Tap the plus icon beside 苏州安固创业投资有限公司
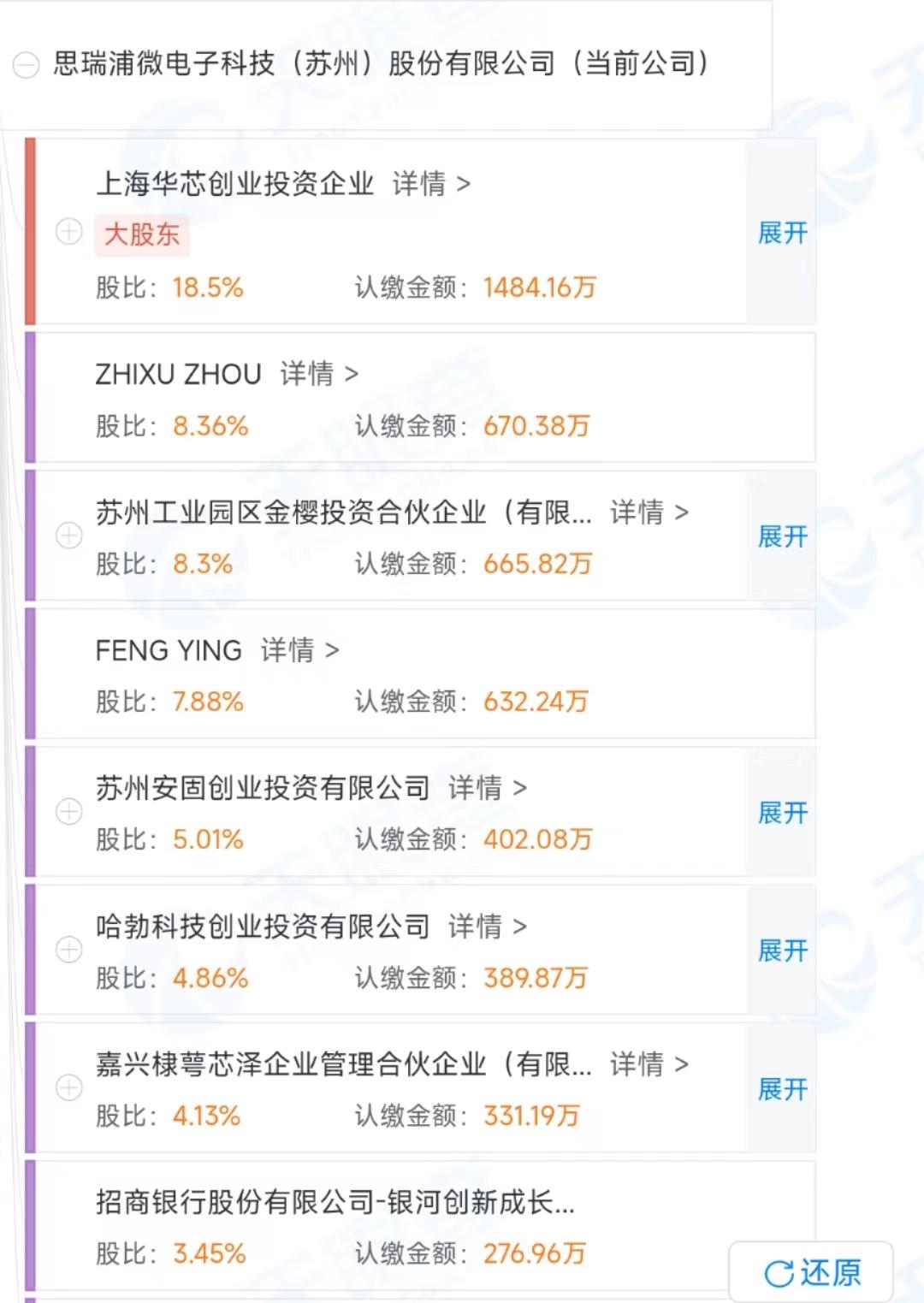The image size is (924, 1303). [69, 811]
